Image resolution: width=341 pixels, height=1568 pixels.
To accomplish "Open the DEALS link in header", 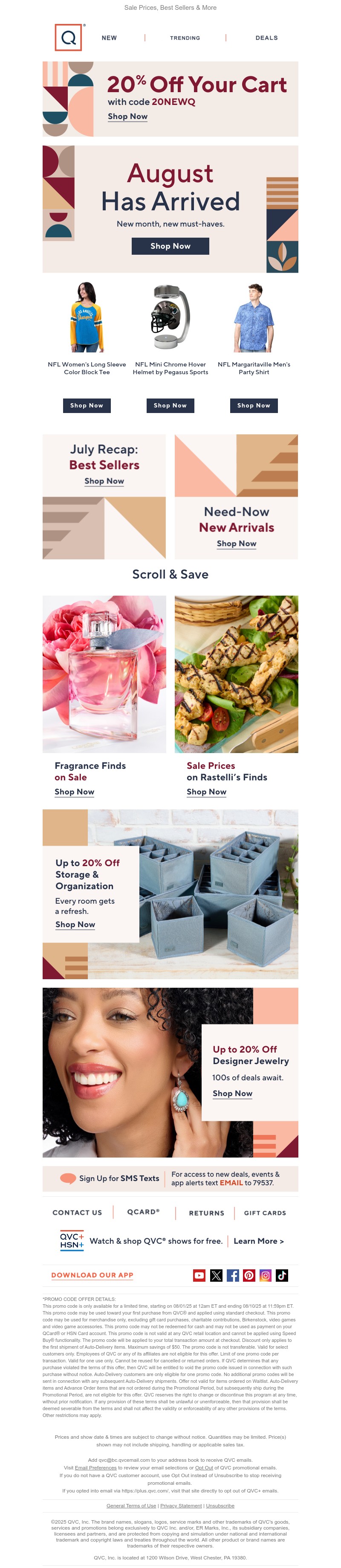I will point(266,38).
